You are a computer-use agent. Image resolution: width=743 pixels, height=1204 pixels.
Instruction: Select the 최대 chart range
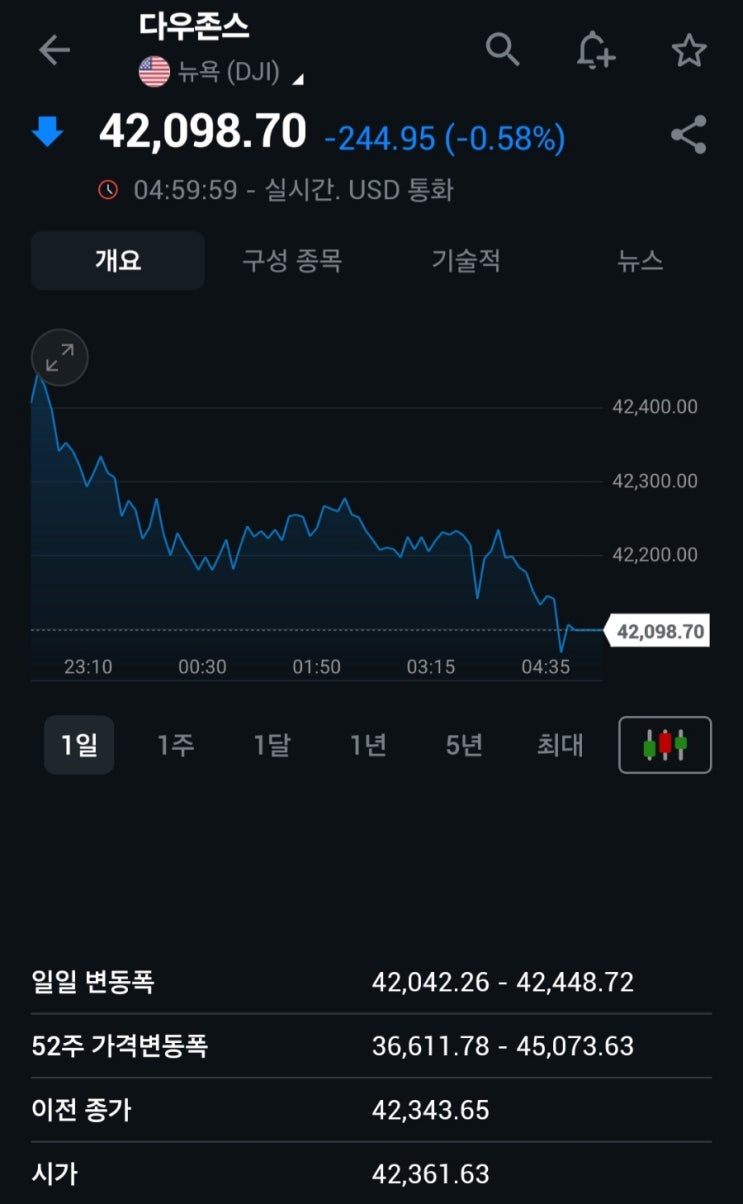(x=560, y=745)
